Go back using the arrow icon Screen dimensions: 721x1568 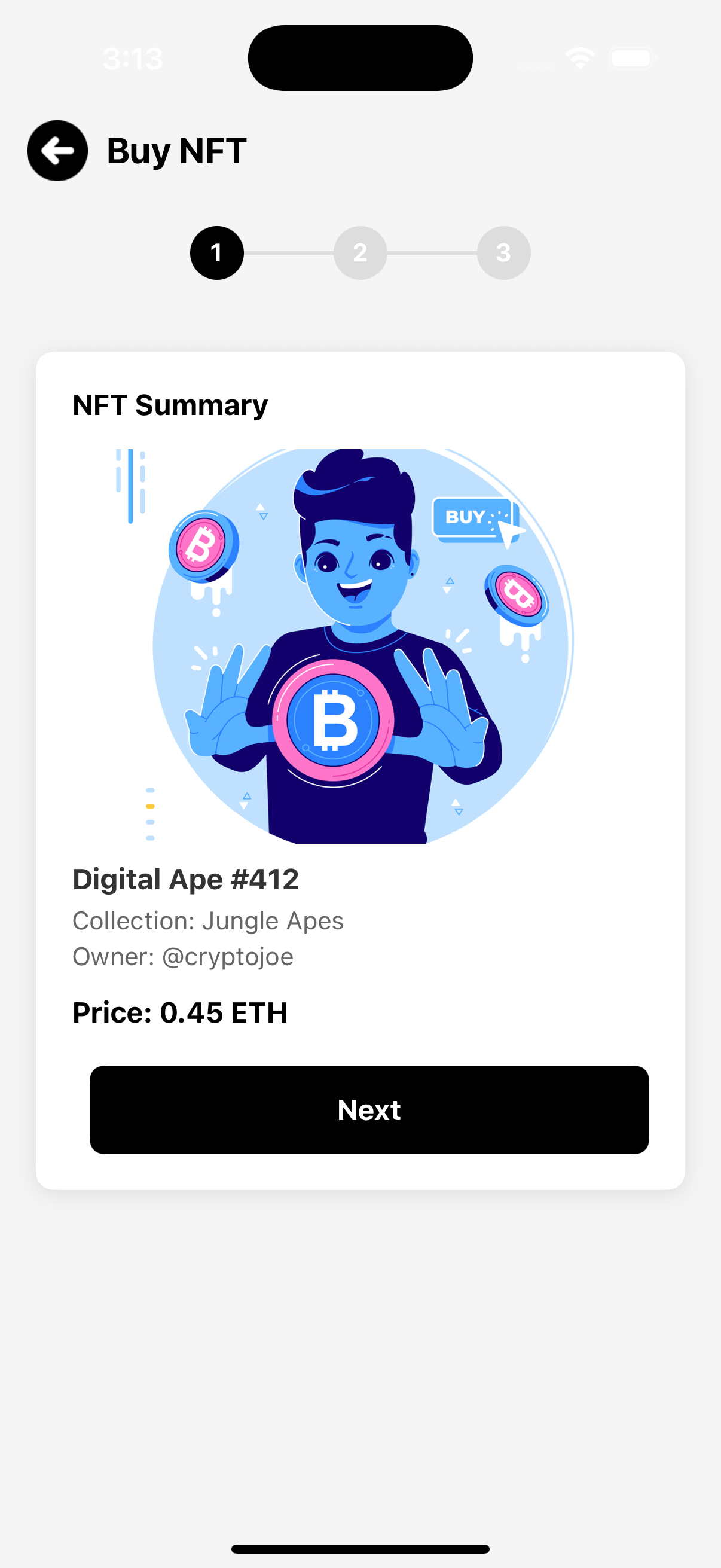click(57, 150)
